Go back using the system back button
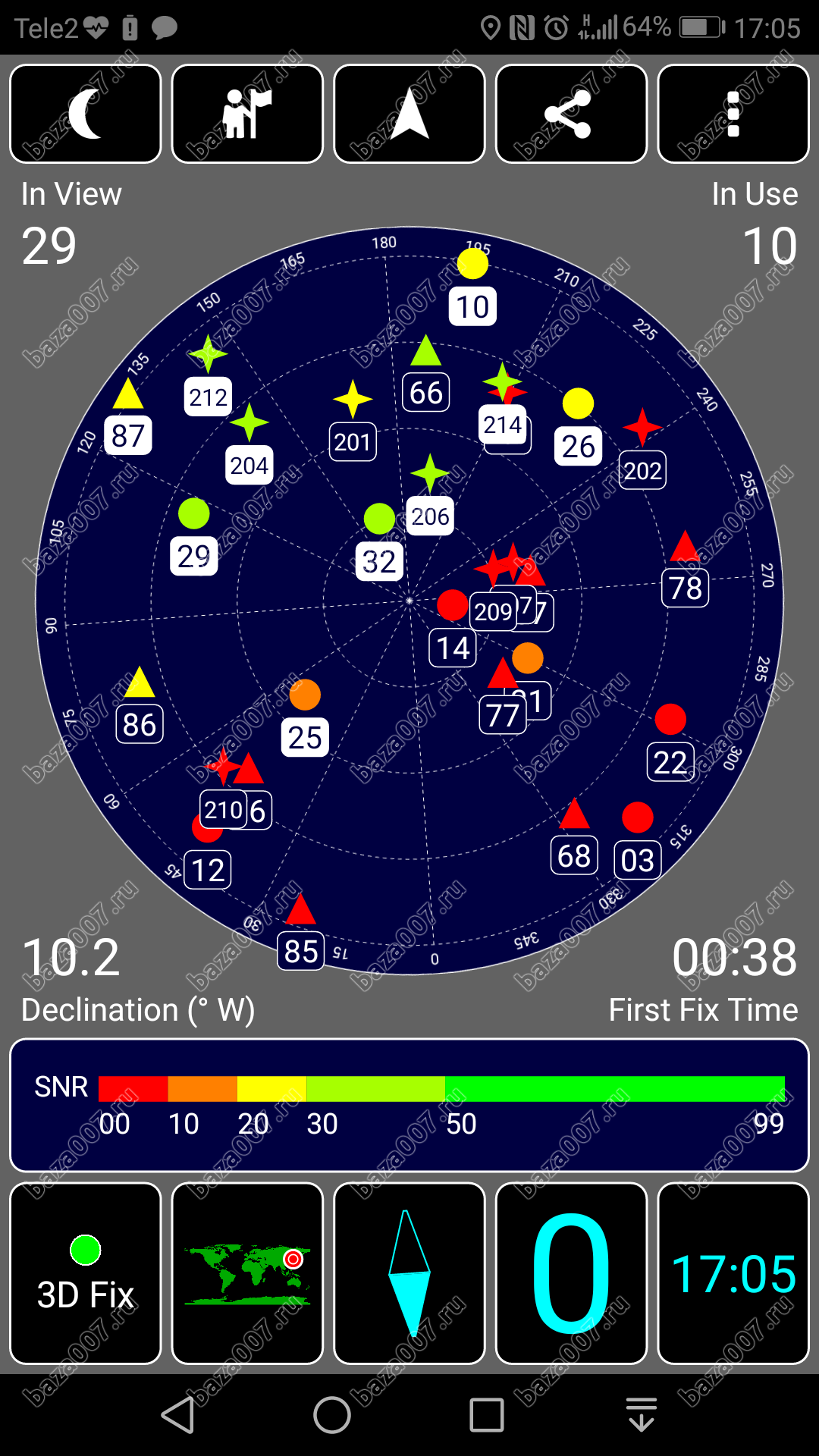This screenshot has width=819, height=1456. pos(179,1415)
